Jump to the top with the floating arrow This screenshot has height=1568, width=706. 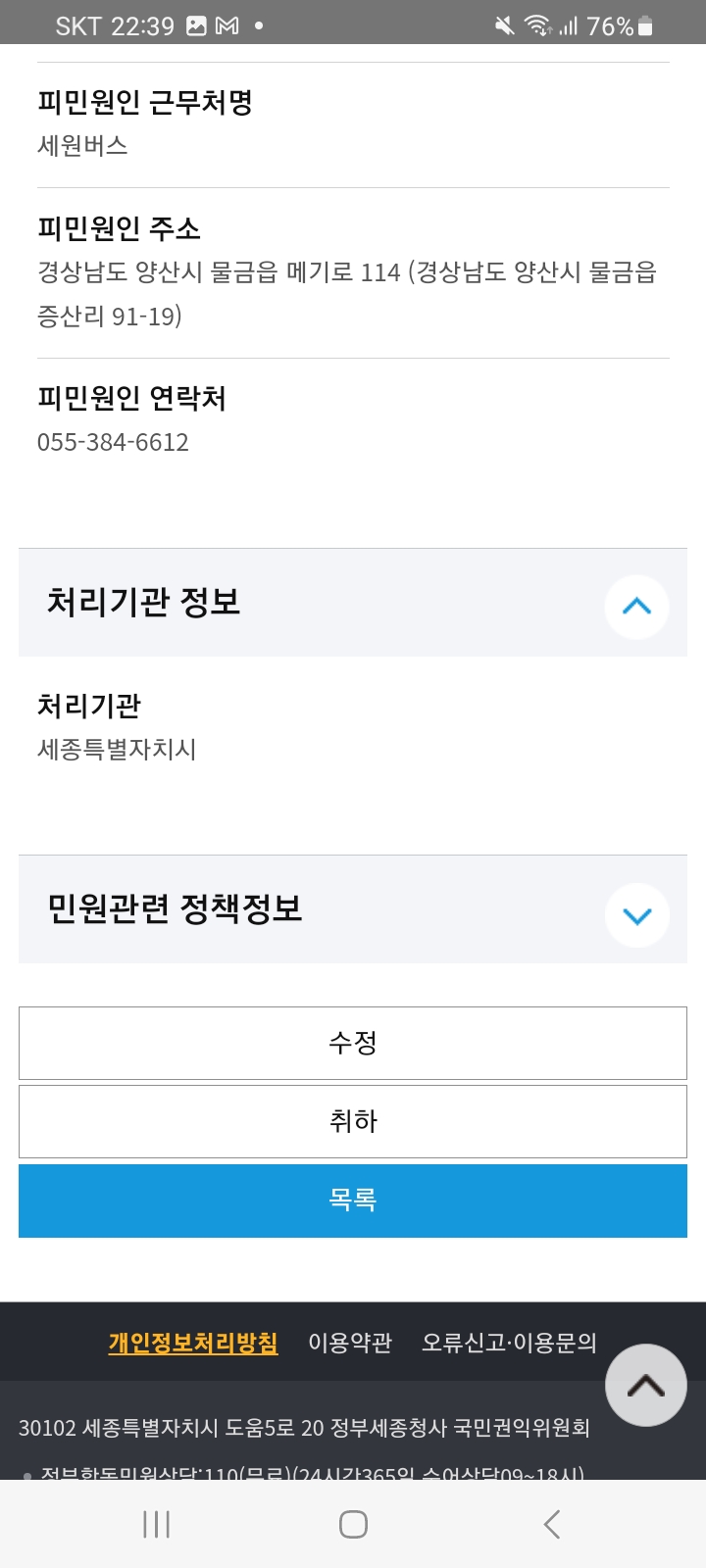click(645, 1386)
